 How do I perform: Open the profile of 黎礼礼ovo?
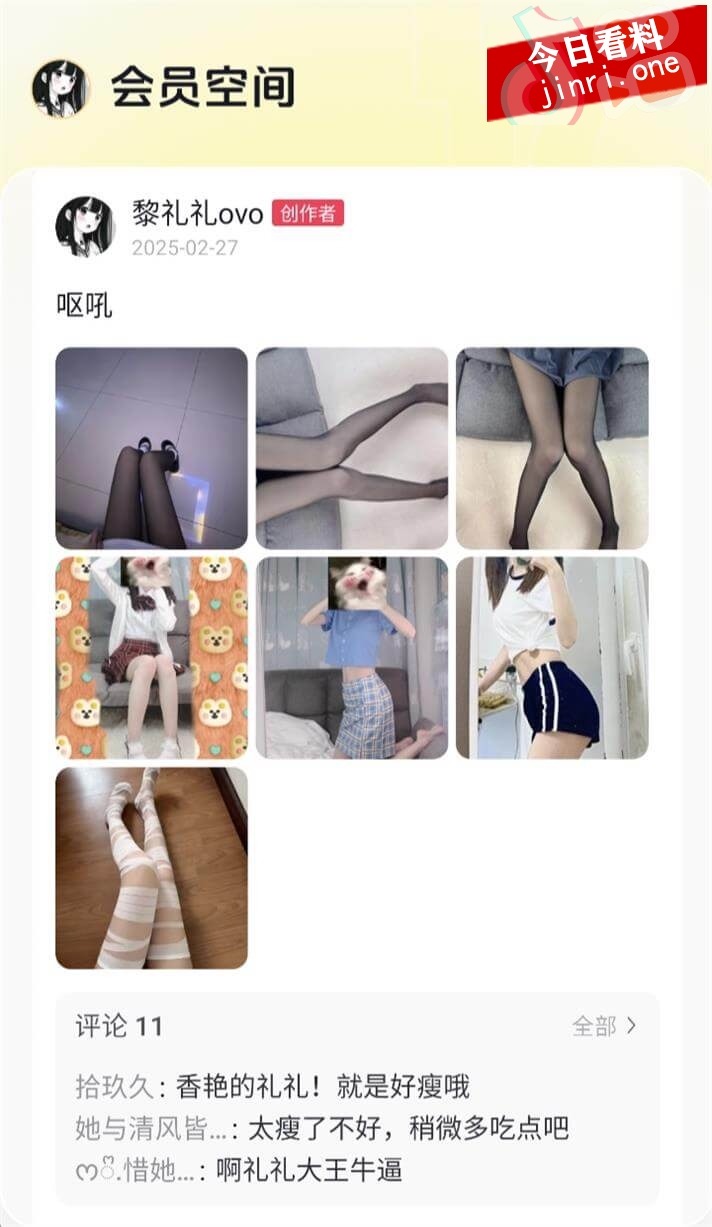pyautogui.click(x=197, y=213)
